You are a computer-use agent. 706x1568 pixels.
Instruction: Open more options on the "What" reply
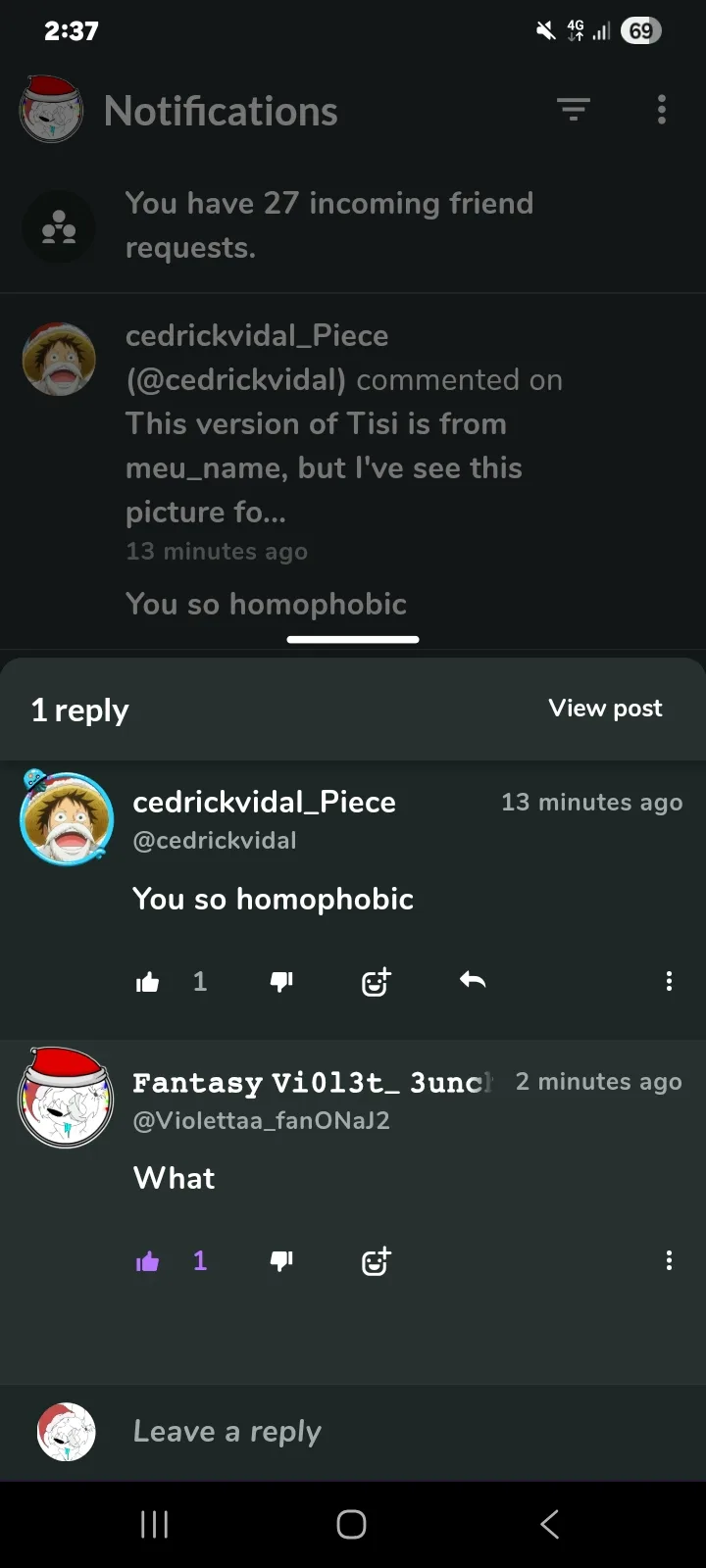(x=669, y=1261)
